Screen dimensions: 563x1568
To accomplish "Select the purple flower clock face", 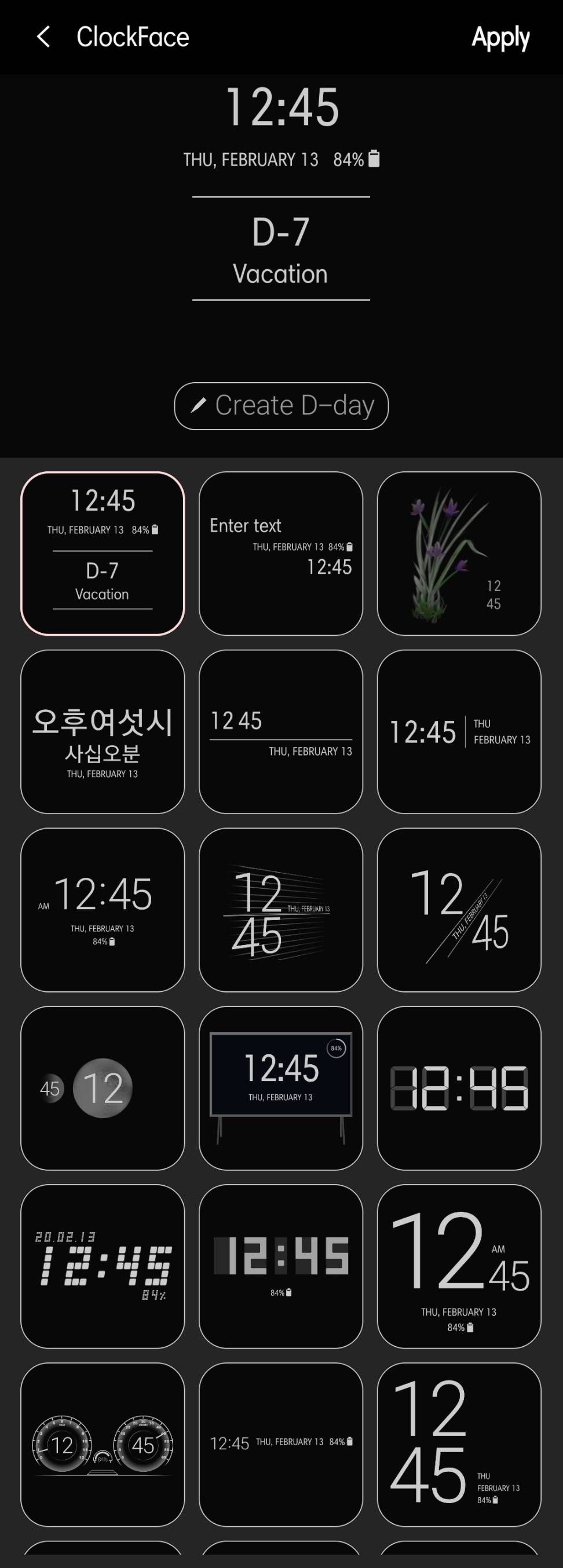I will point(459,554).
